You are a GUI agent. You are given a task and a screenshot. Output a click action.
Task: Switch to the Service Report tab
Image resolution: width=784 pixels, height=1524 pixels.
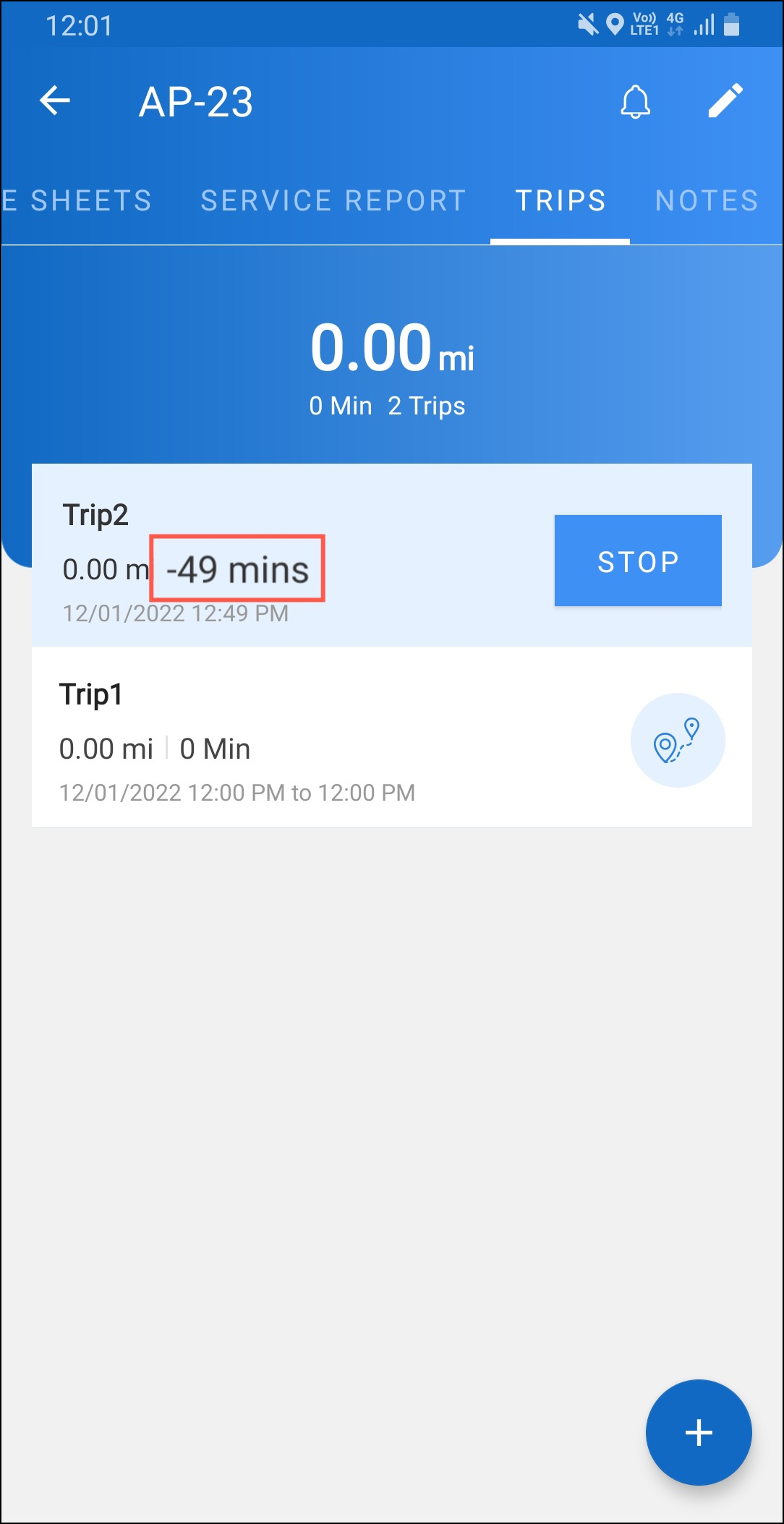coord(333,200)
